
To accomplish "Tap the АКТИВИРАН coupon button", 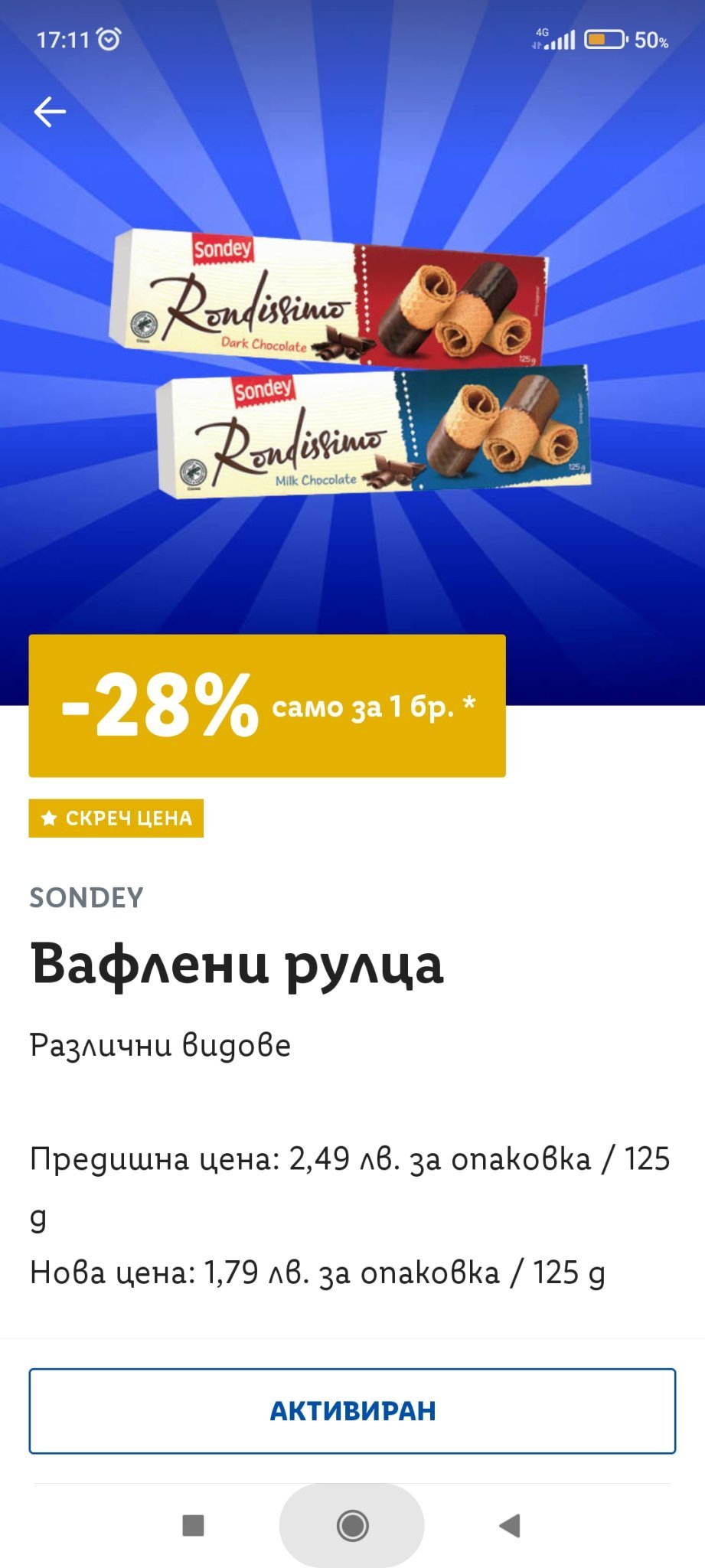I will (352, 1410).
